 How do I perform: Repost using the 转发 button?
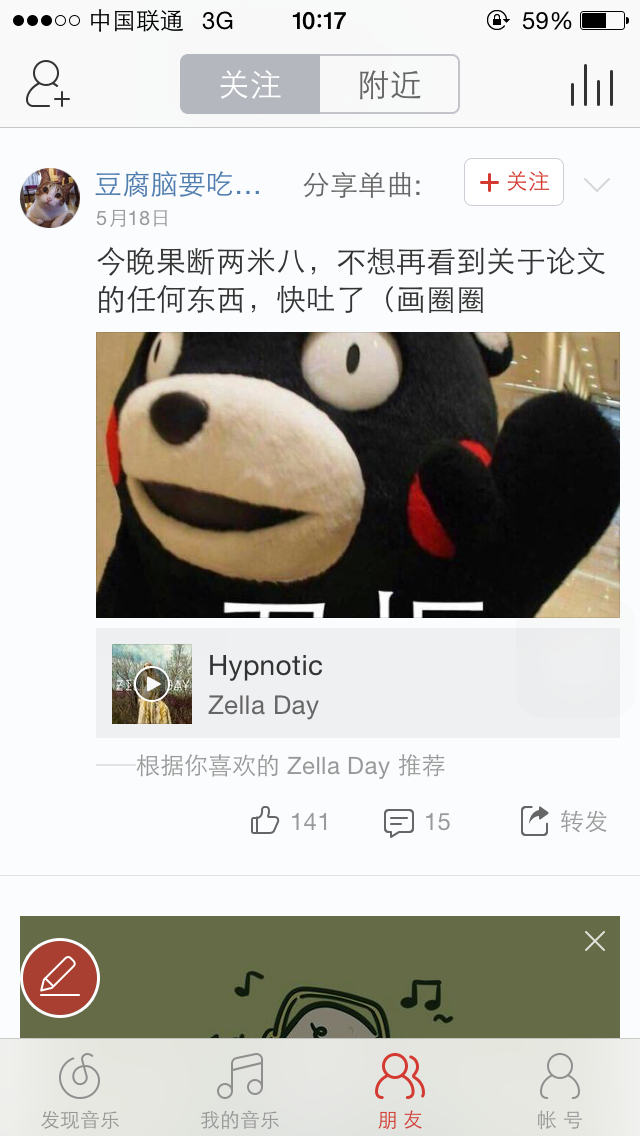pyautogui.click(x=564, y=822)
